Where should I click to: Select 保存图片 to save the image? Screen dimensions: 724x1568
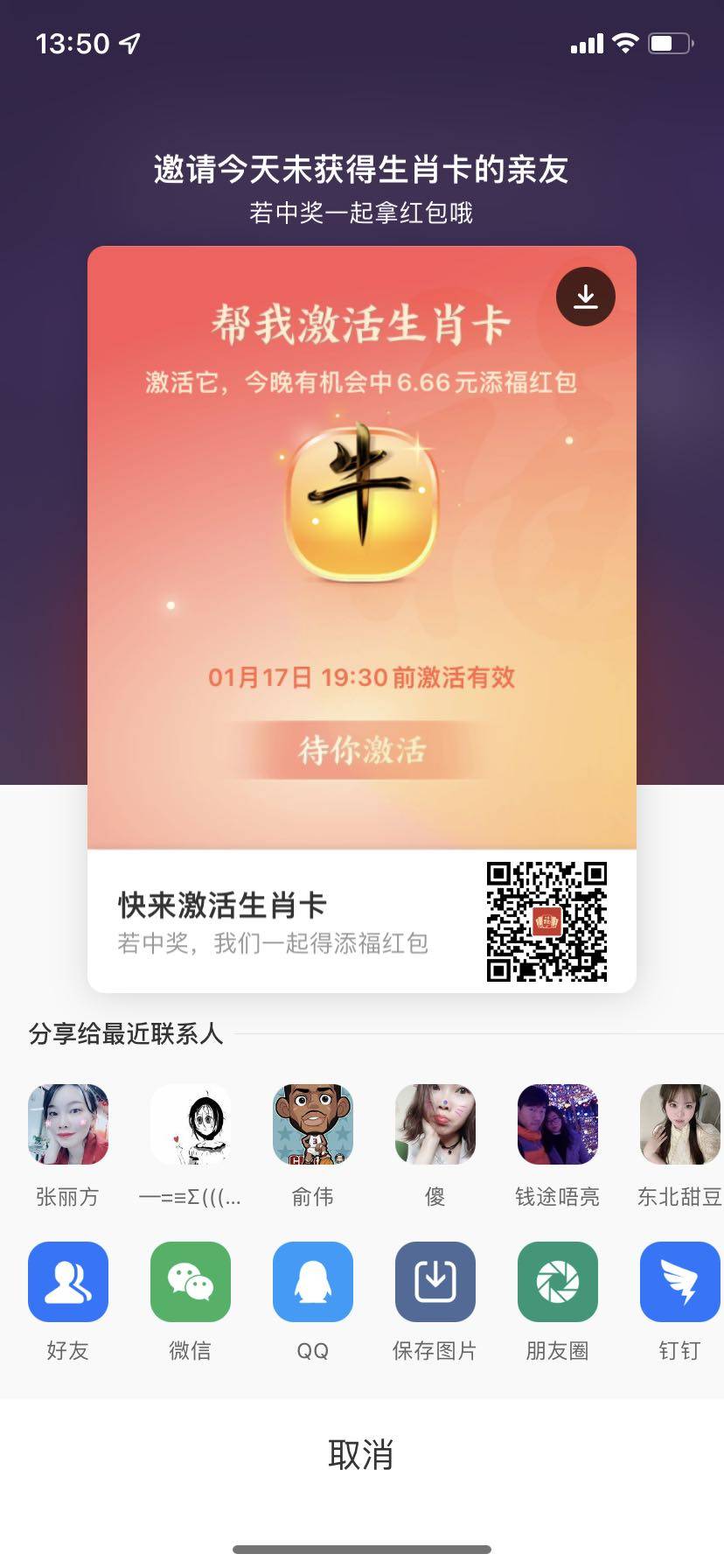point(435,1282)
